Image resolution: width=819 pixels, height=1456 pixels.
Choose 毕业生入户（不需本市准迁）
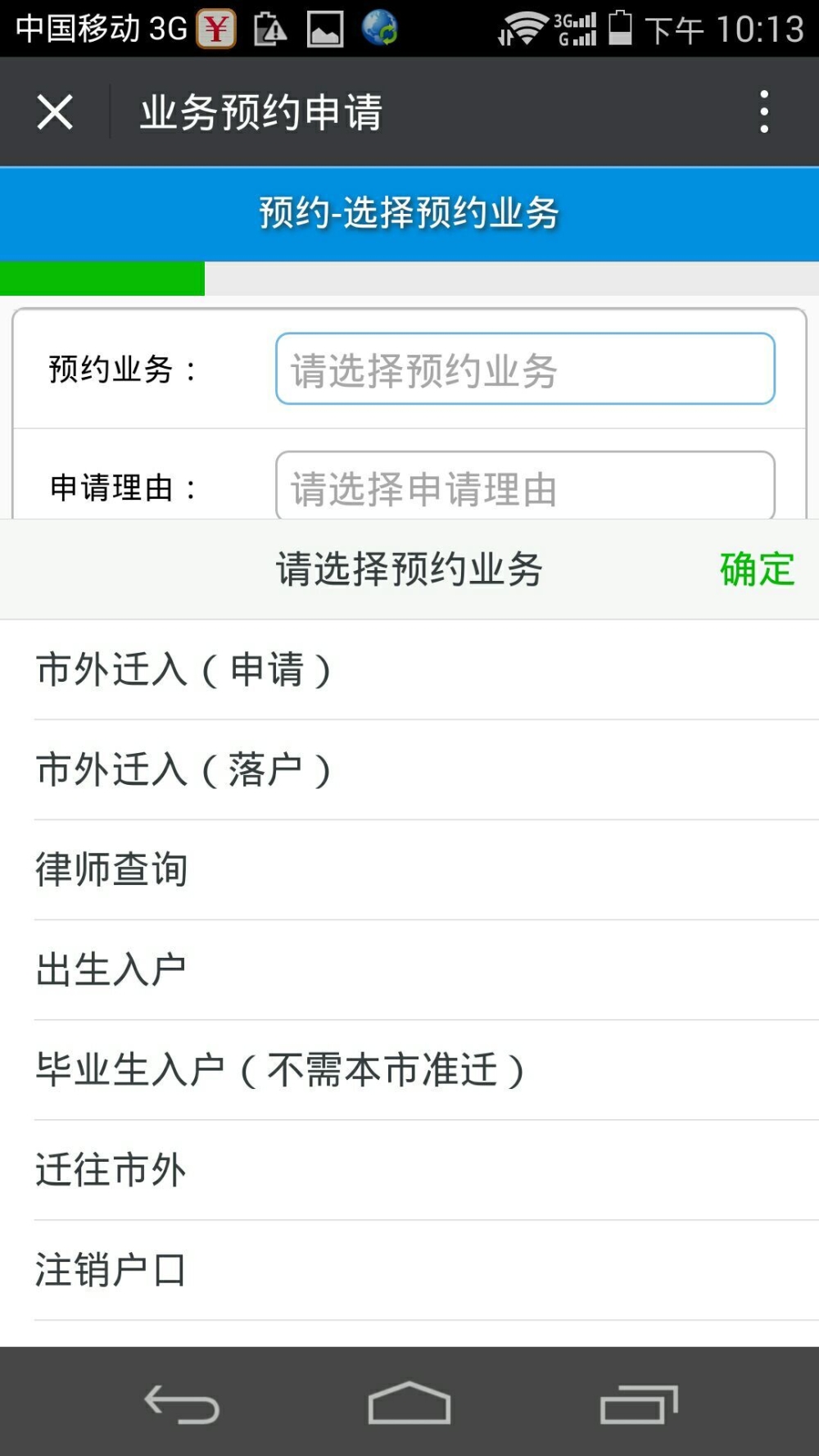[x=409, y=1070]
